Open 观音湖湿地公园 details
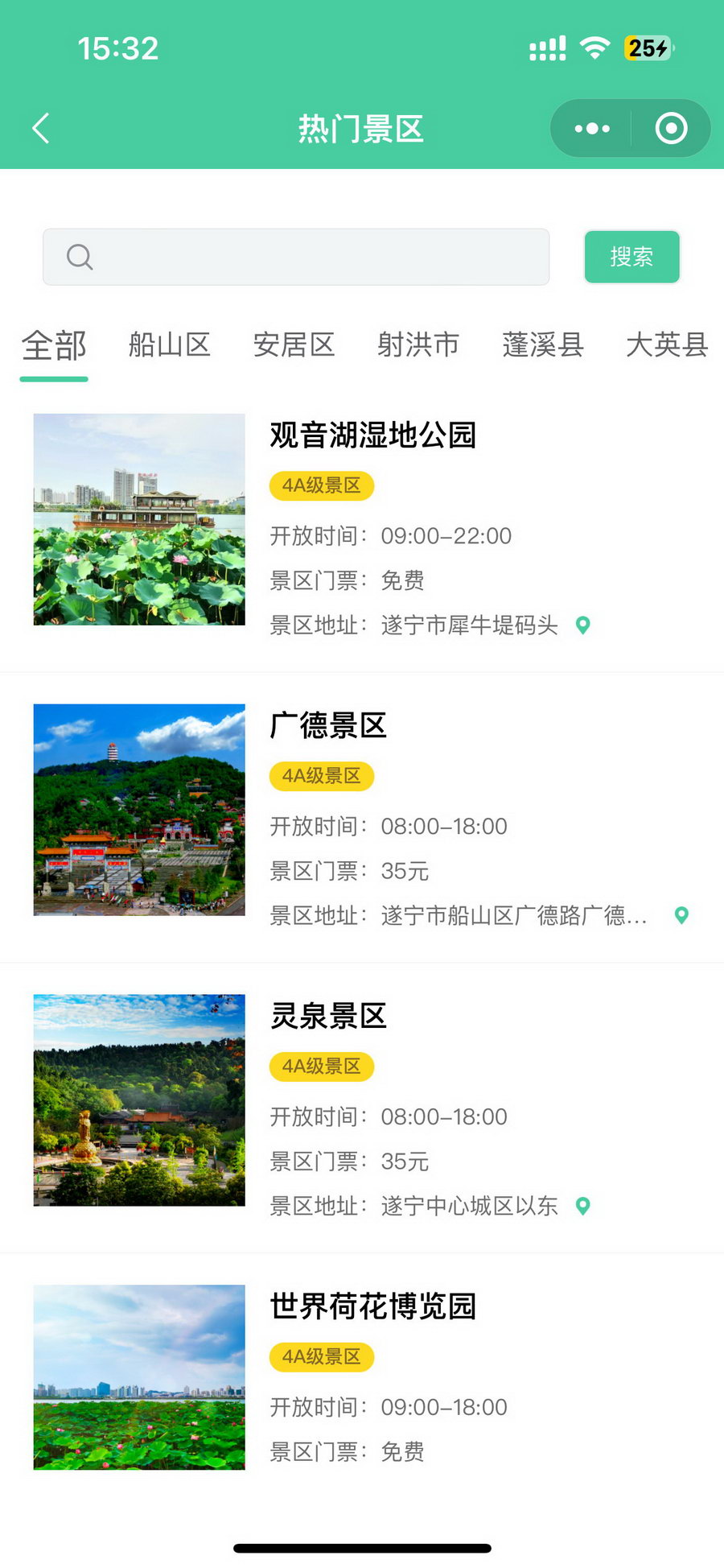Viewport: 724px width, 1568px height. coord(372,435)
